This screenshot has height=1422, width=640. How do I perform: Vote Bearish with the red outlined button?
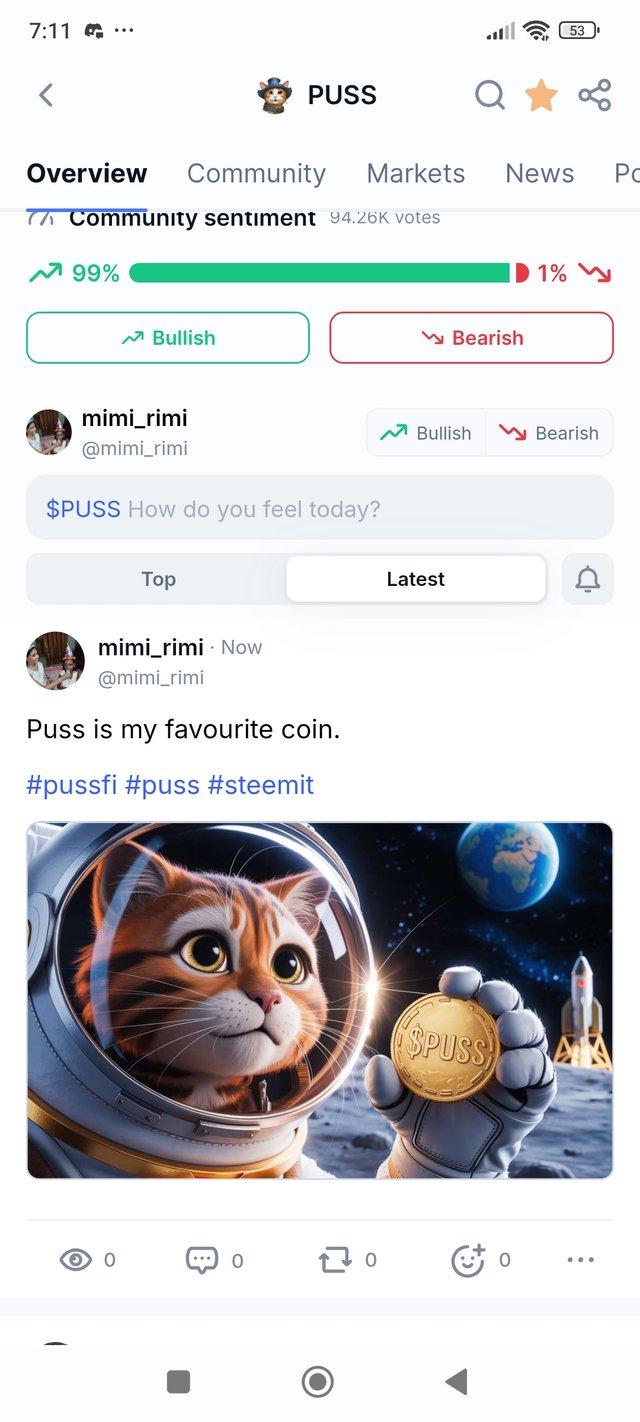coord(471,338)
